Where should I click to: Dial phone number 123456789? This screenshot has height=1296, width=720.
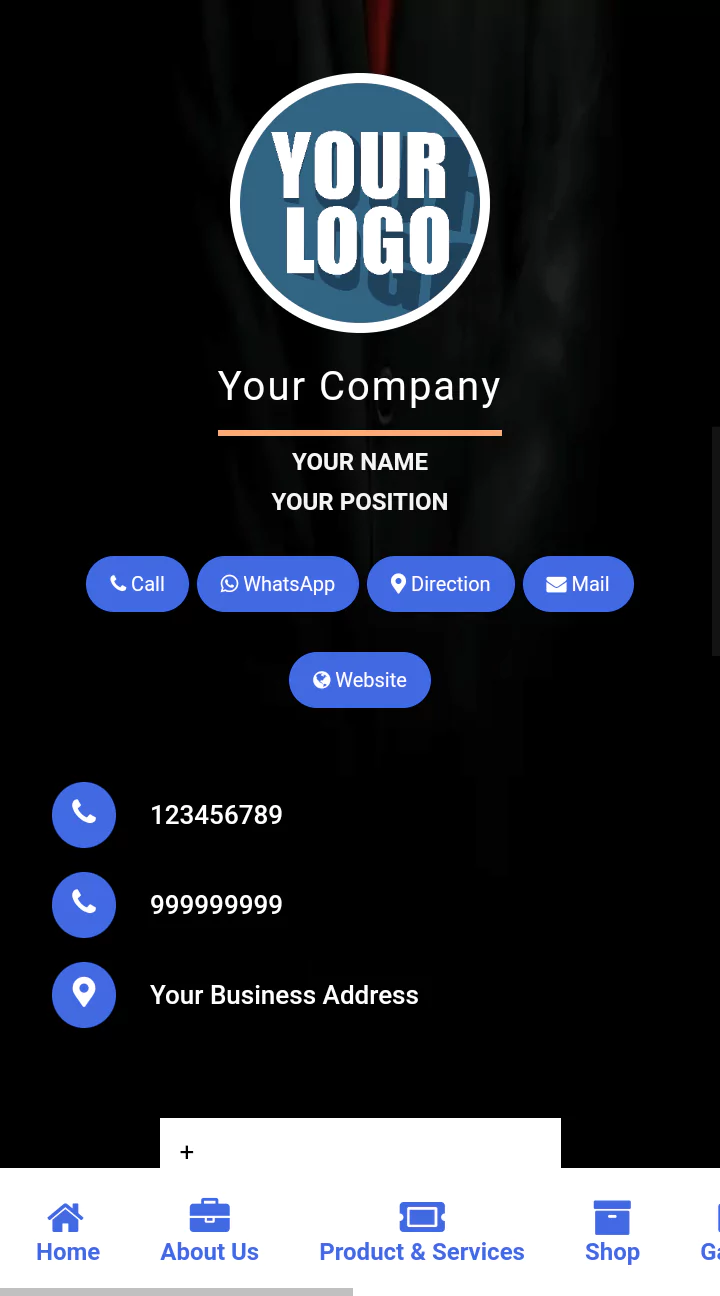point(216,815)
